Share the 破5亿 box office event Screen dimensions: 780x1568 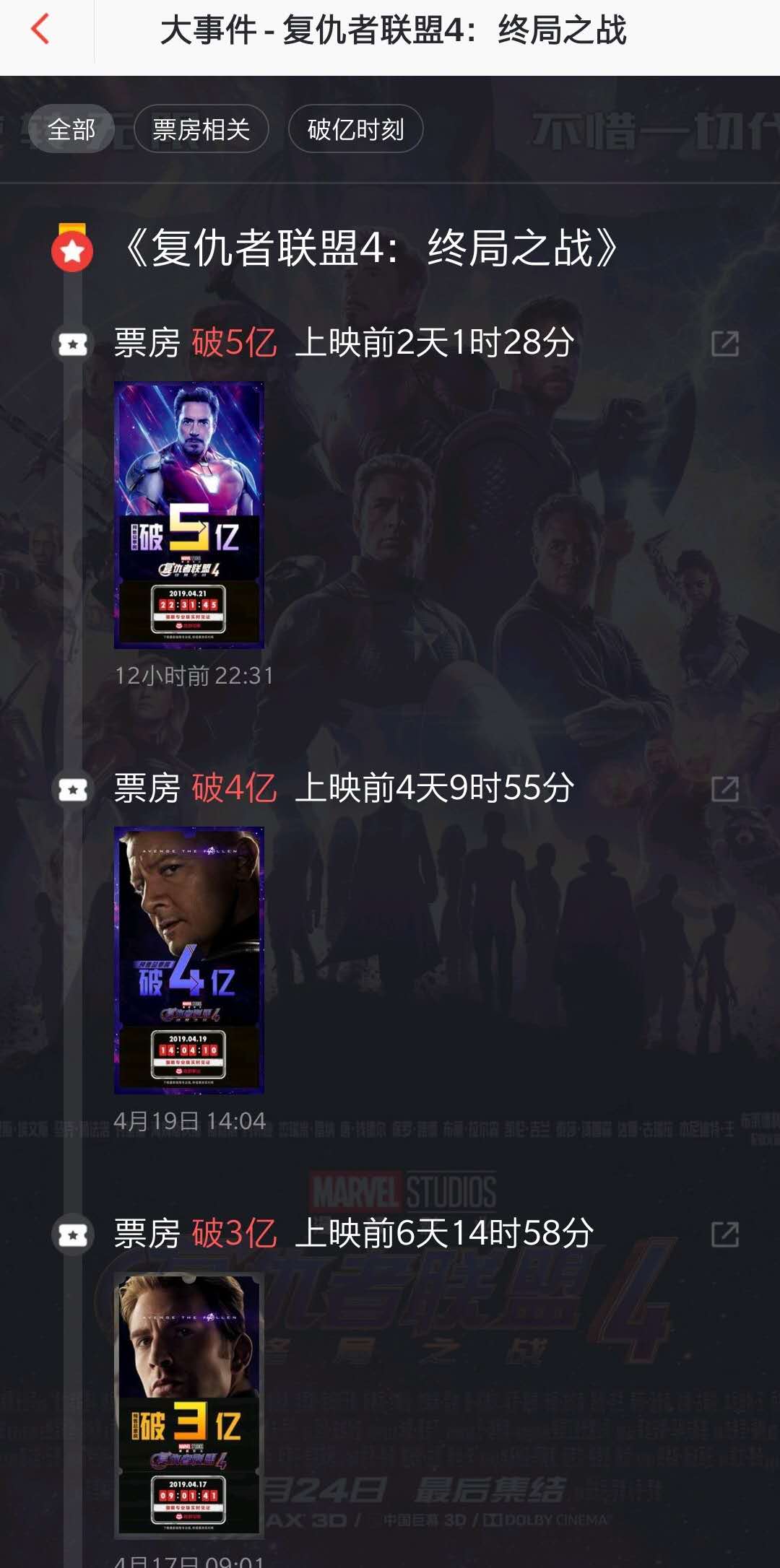coord(724,344)
